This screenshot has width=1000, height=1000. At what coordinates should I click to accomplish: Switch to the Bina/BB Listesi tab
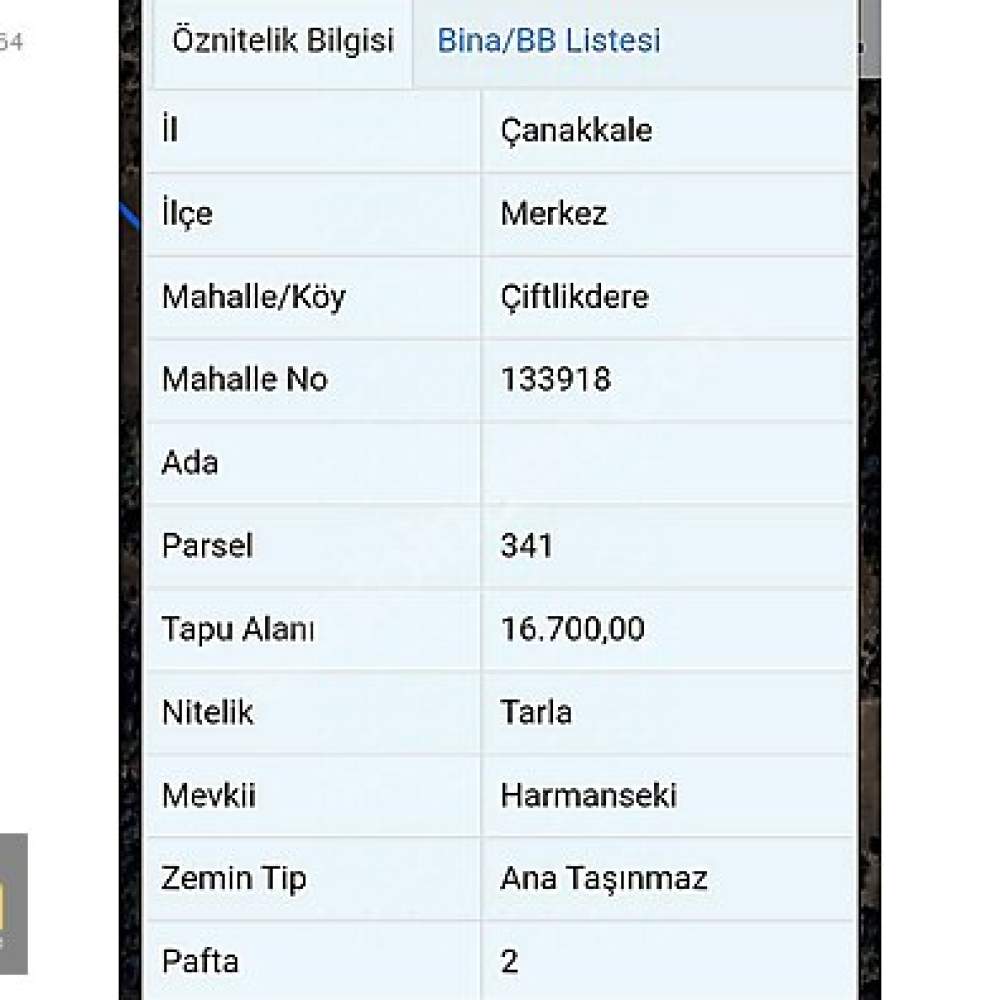point(549,41)
